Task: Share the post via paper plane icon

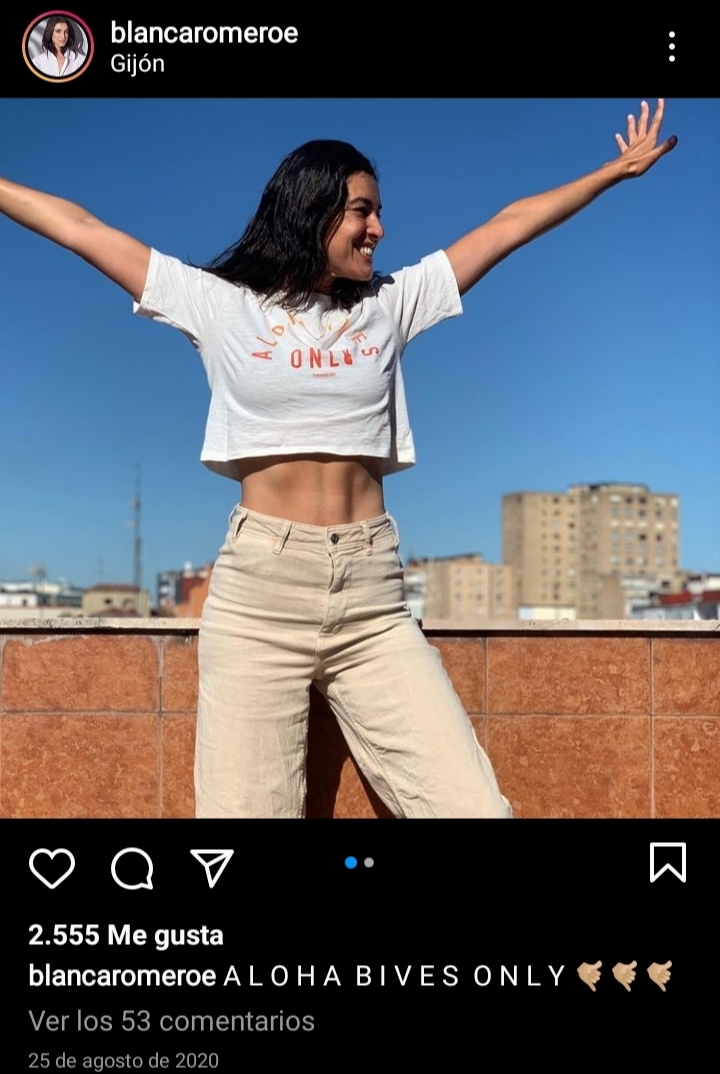Action: click(x=212, y=867)
